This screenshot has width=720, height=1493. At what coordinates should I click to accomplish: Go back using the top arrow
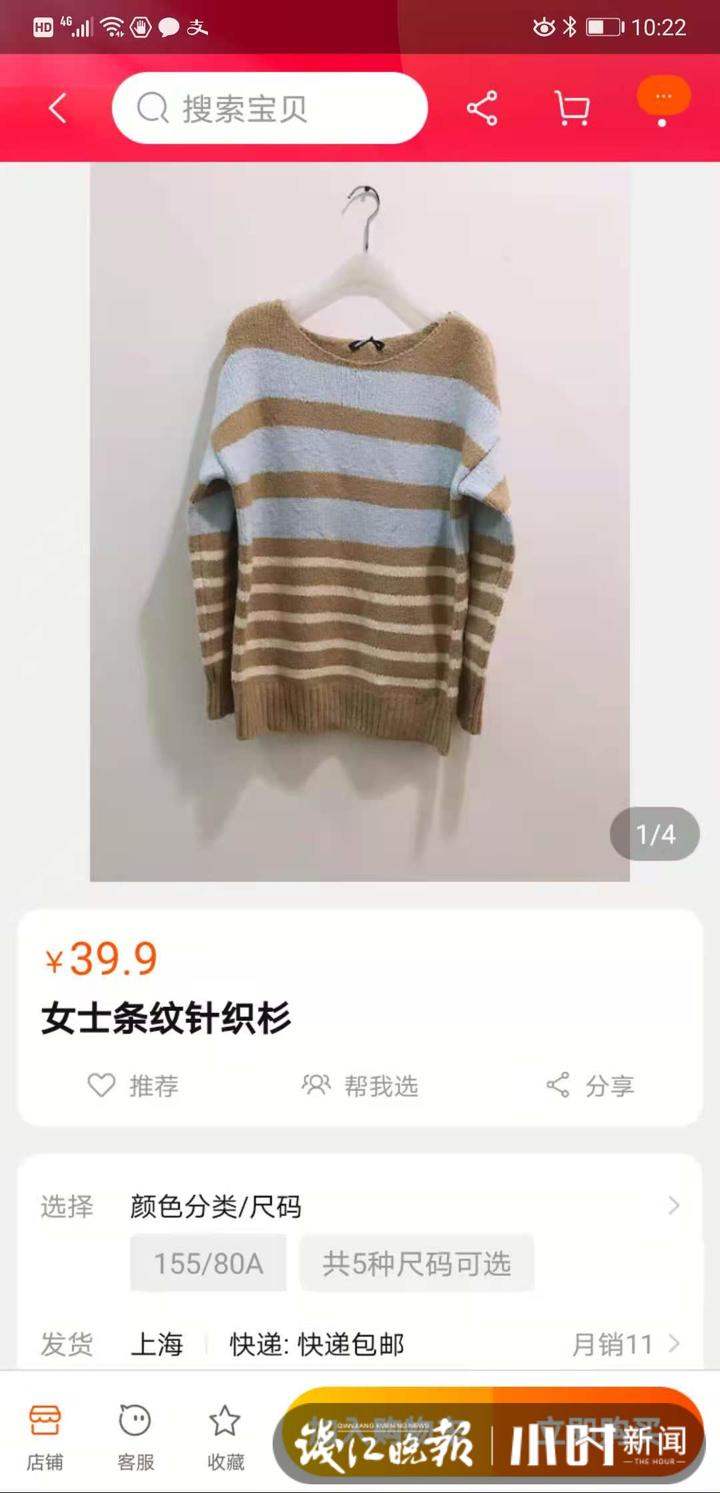pos(58,108)
